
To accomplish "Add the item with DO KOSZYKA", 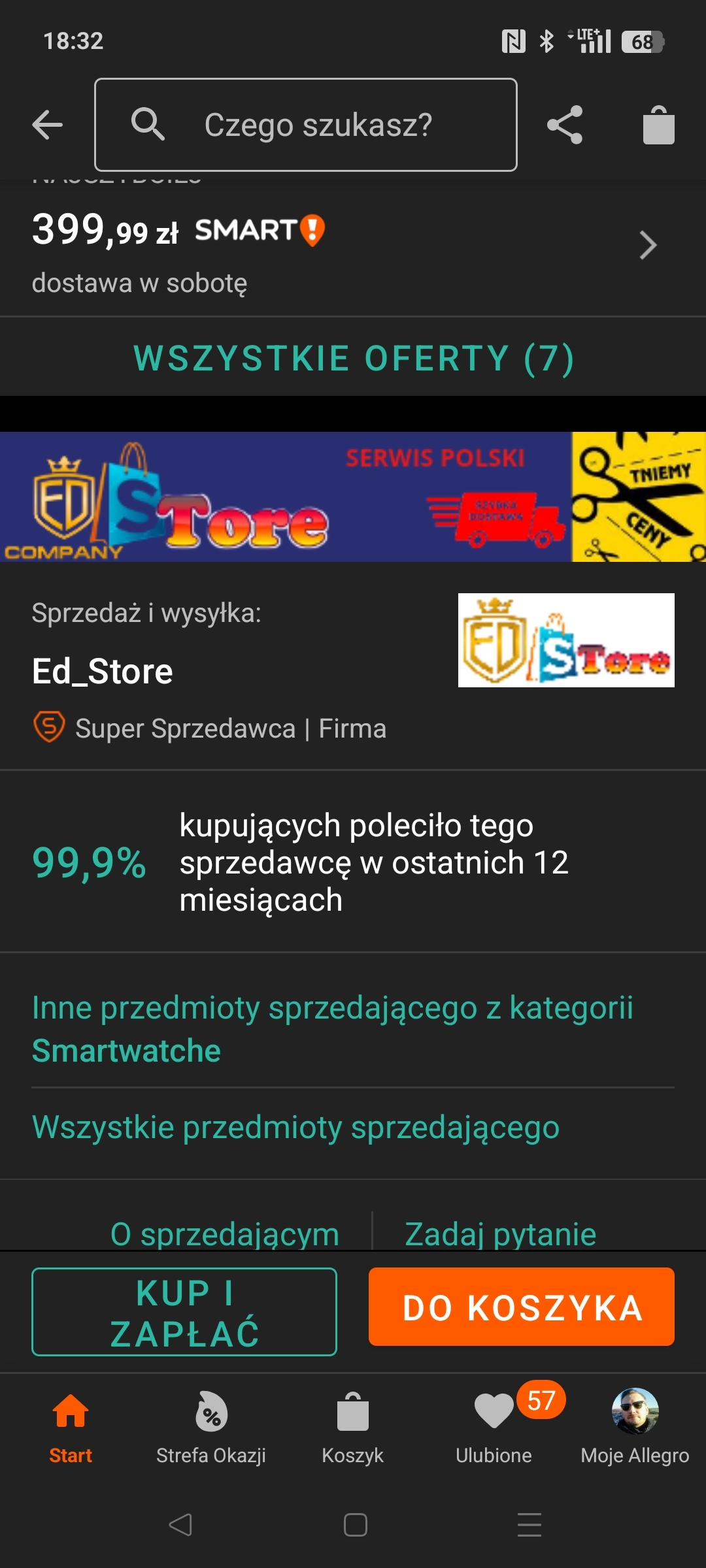I will click(x=521, y=1307).
